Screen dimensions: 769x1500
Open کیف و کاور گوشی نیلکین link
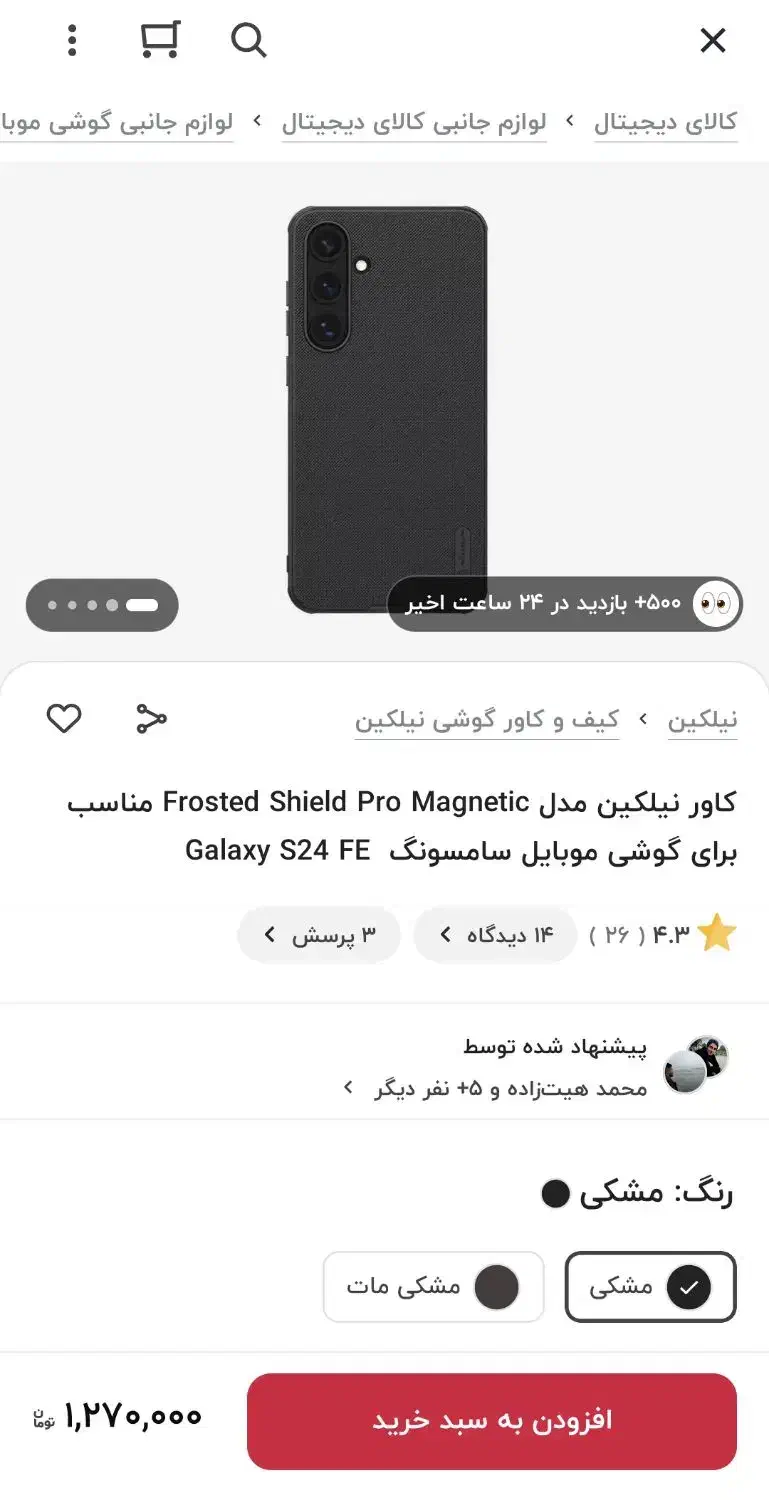[487, 718]
